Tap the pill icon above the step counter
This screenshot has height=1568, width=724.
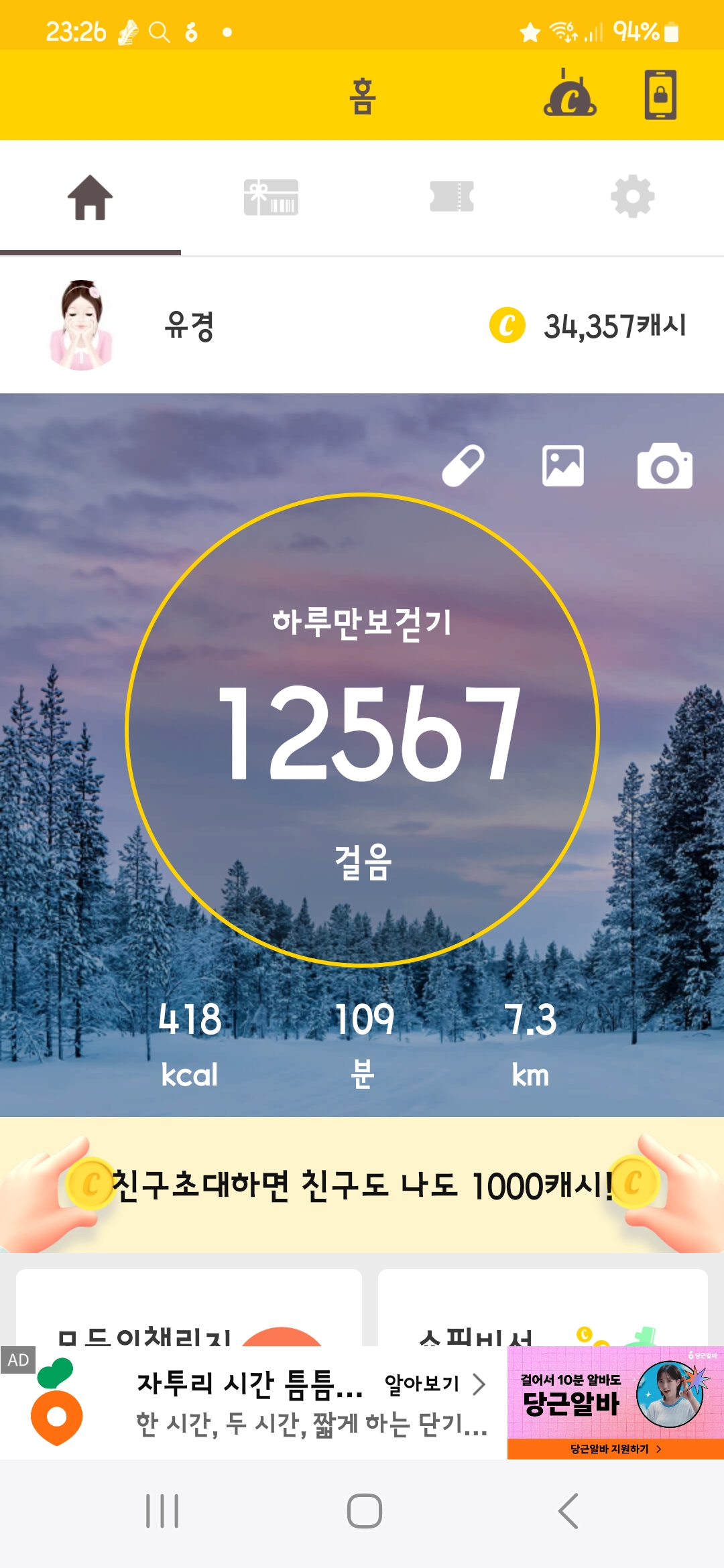point(463,466)
